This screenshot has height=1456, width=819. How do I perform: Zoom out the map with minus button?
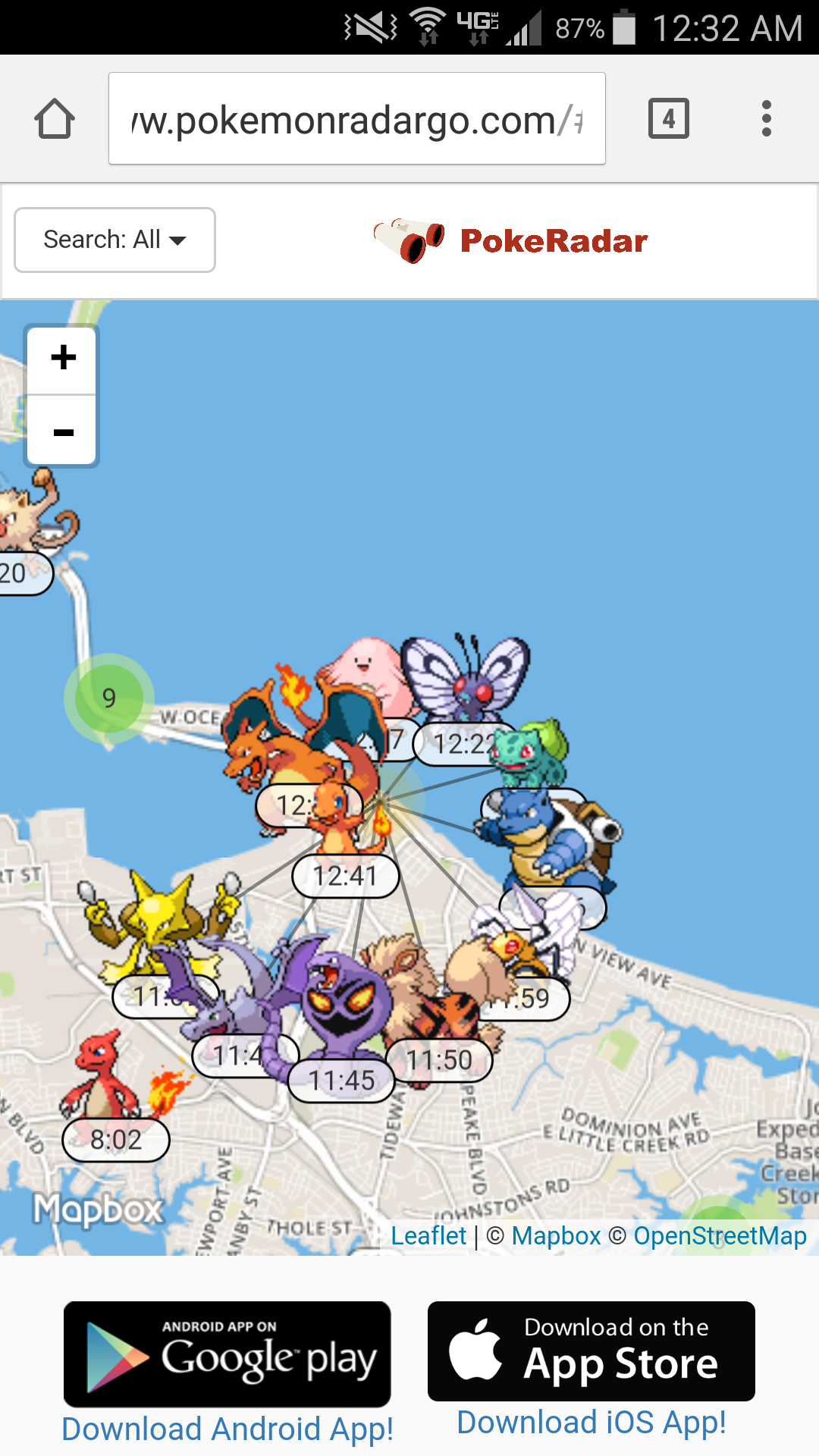pyautogui.click(x=63, y=431)
